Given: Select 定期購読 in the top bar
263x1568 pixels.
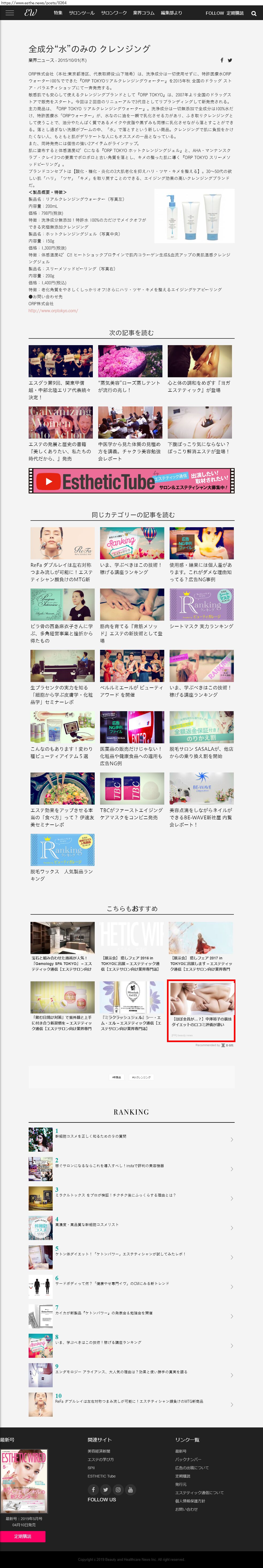Looking at the screenshot, I should [x=235, y=13].
